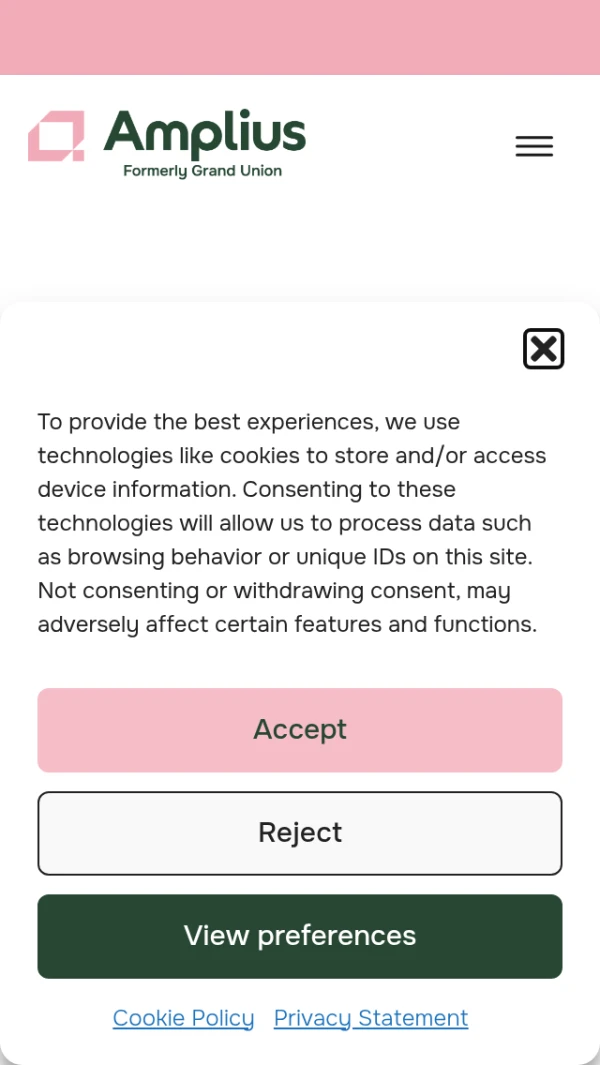
Task: Open View preferences for cookies
Action: click(300, 936)
